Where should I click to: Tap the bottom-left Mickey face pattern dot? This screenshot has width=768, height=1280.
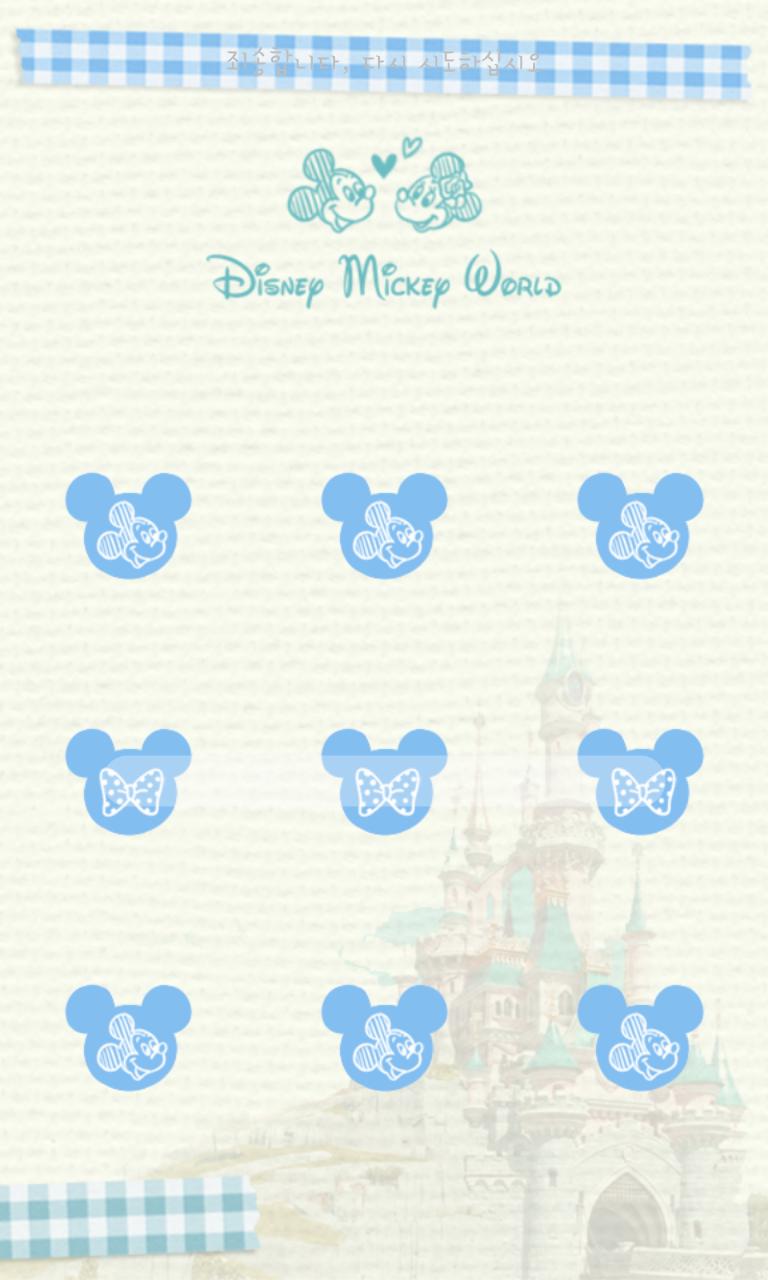point(128,1042)
